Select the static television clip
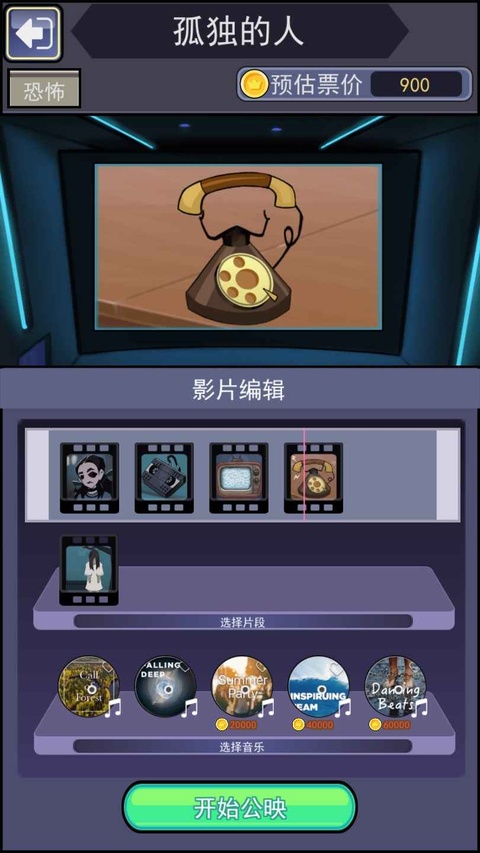The width and height of the screenshot is (480, 853). tap(238, 478)
